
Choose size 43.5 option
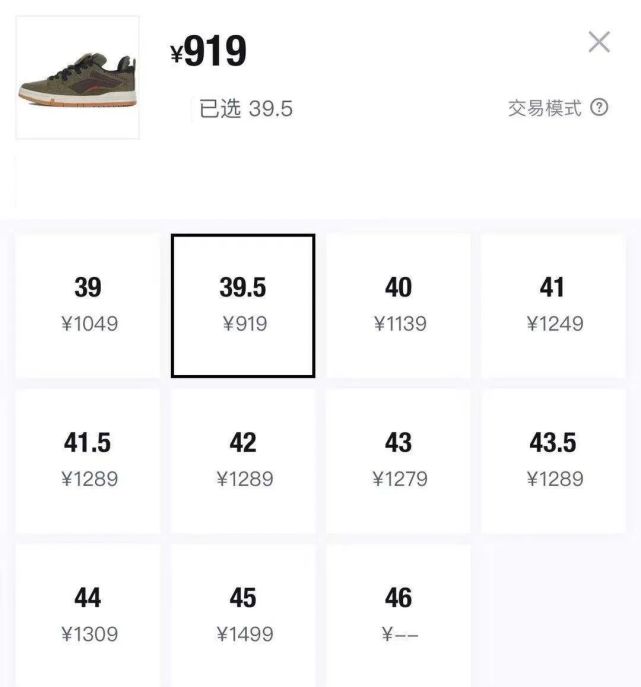pyautogui.click(x=553, y=460)
